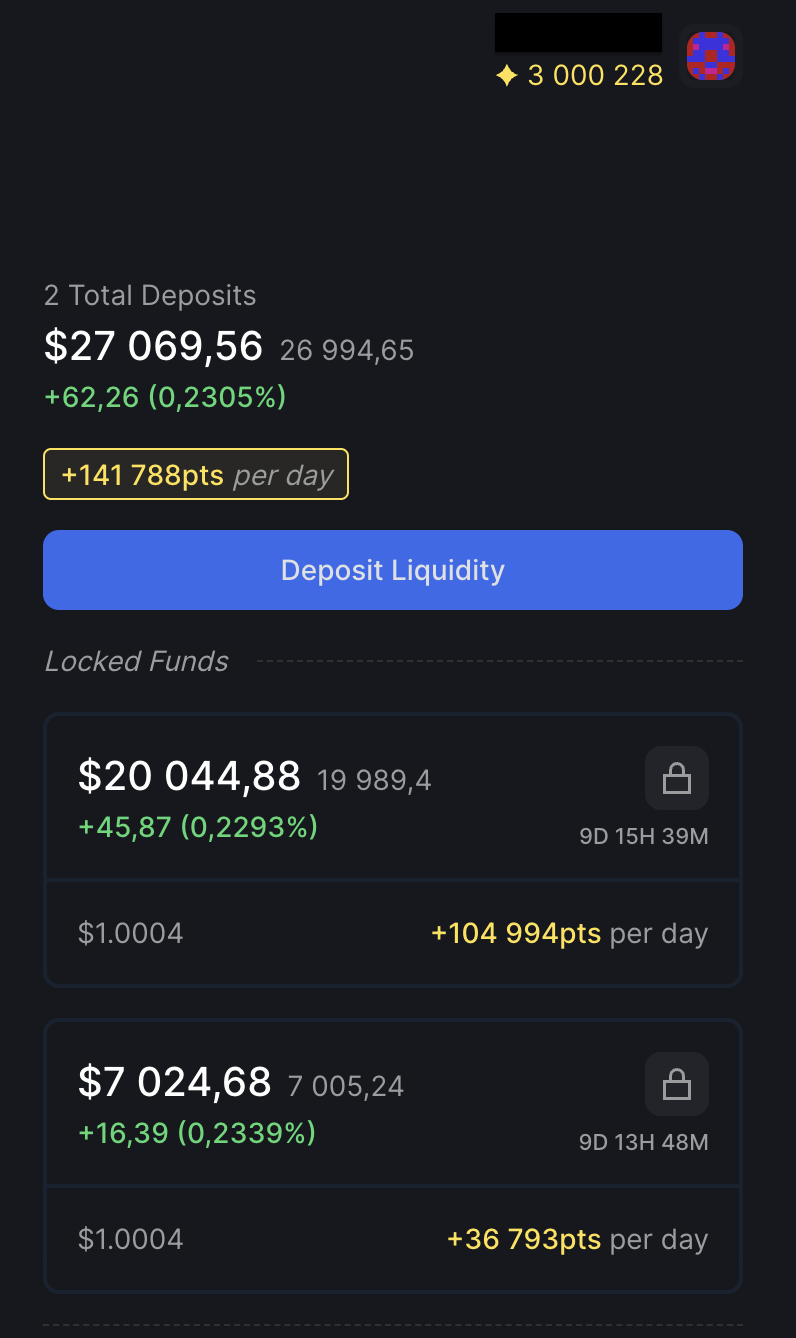Tap the lock icon on the $20 044,88 deposit

coord(677,778)
